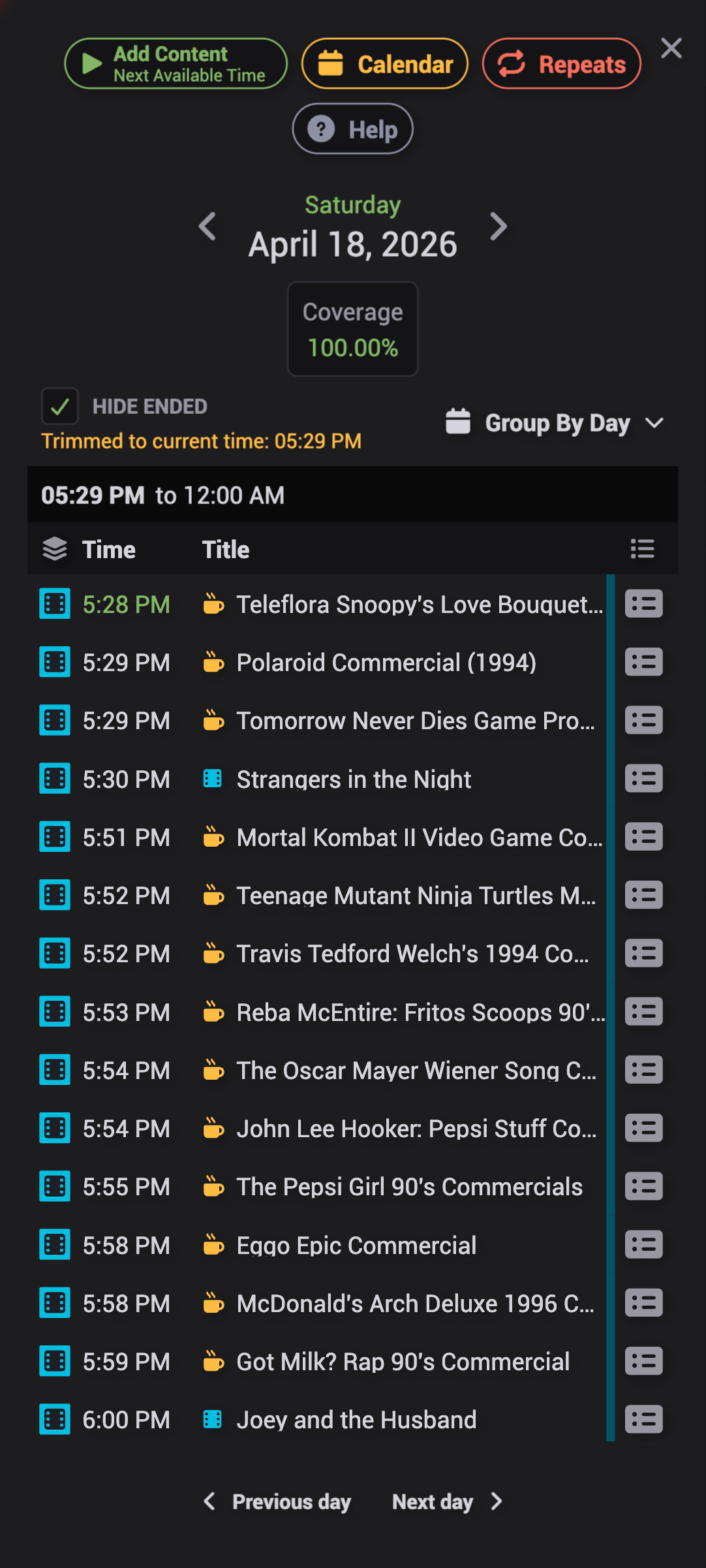Viewport: 706px width, 1568px height.
Task: Go to previous date with left arrow
Action: 207,227
